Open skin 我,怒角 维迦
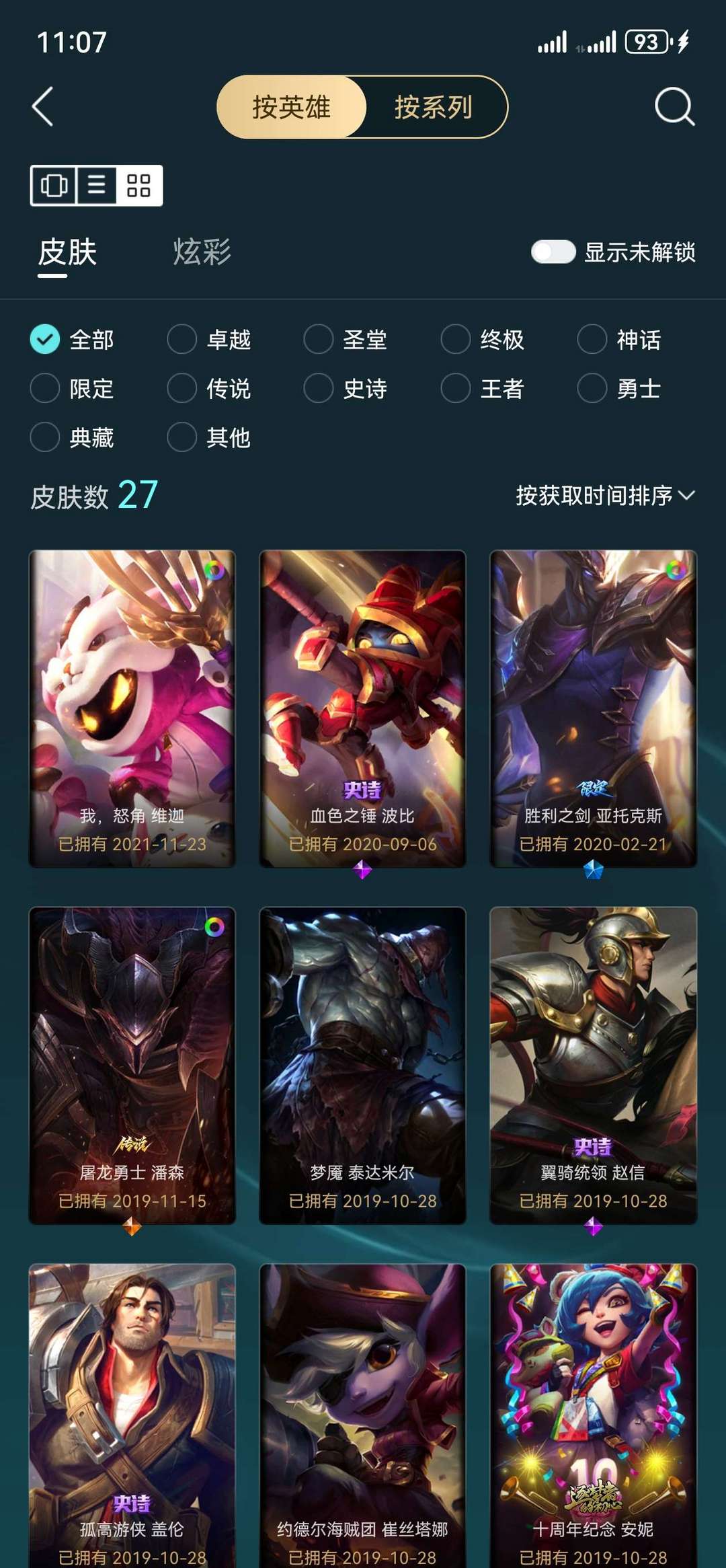 132,708
